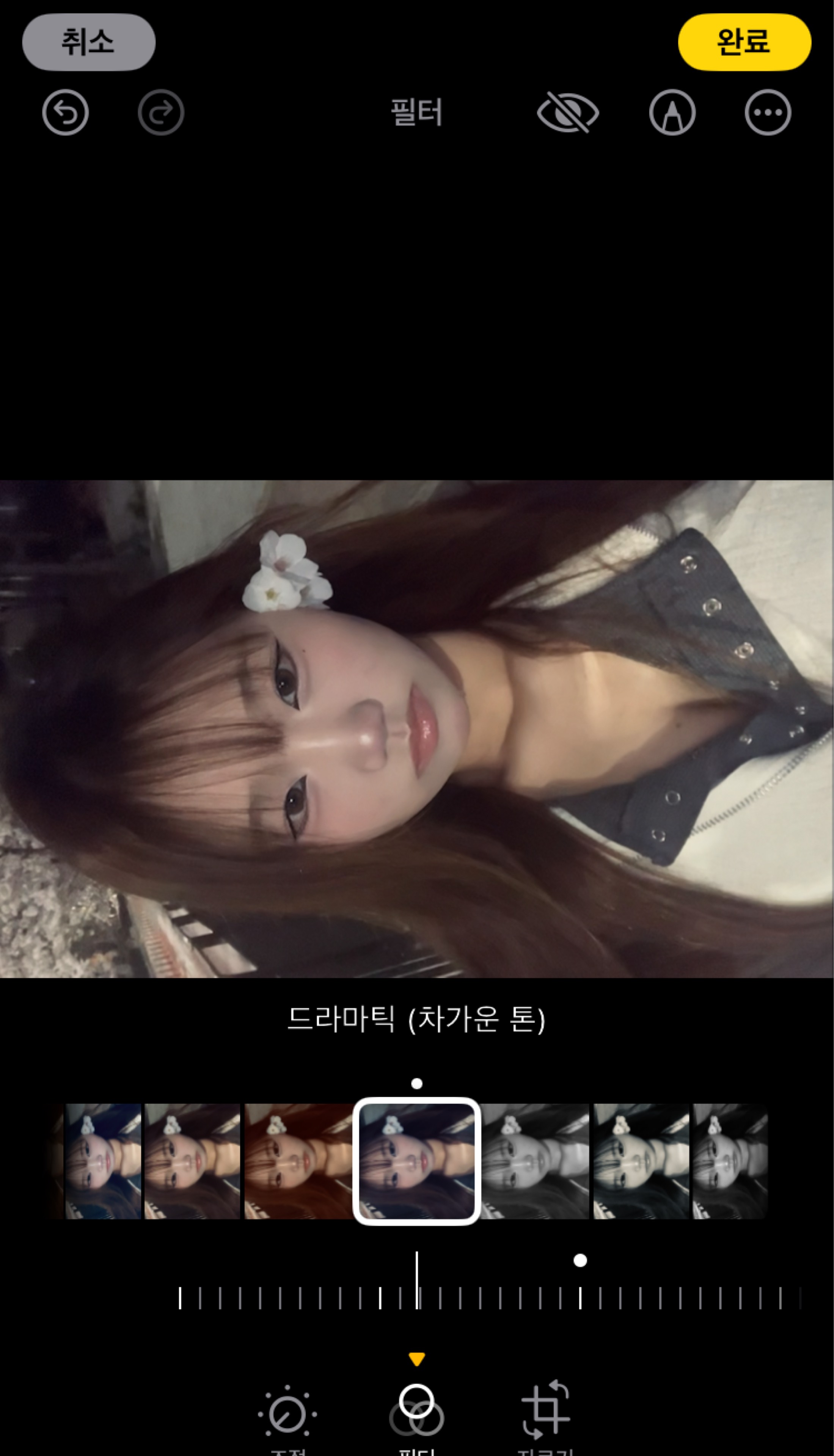
Task: Select the warm-toned dramatic filter thumbnail
Action: [x=298, y=1161]
